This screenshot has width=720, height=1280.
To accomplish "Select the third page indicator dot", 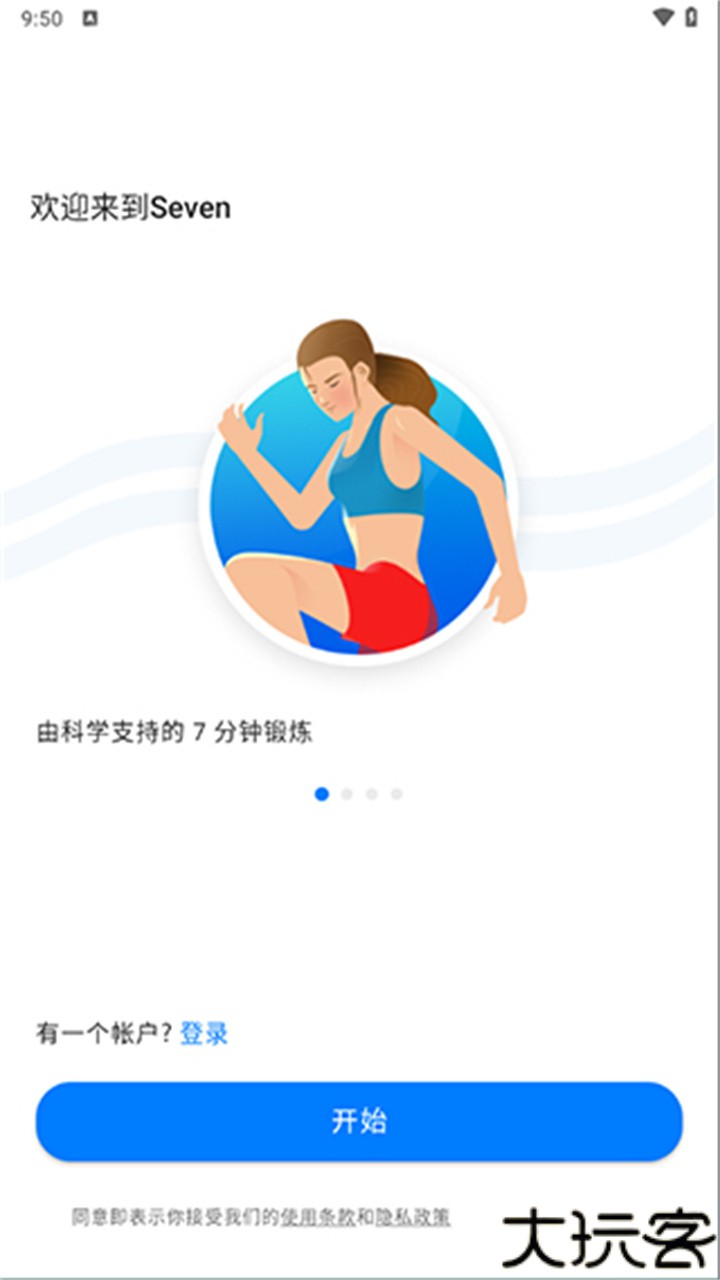I will [x=371, y=794].
